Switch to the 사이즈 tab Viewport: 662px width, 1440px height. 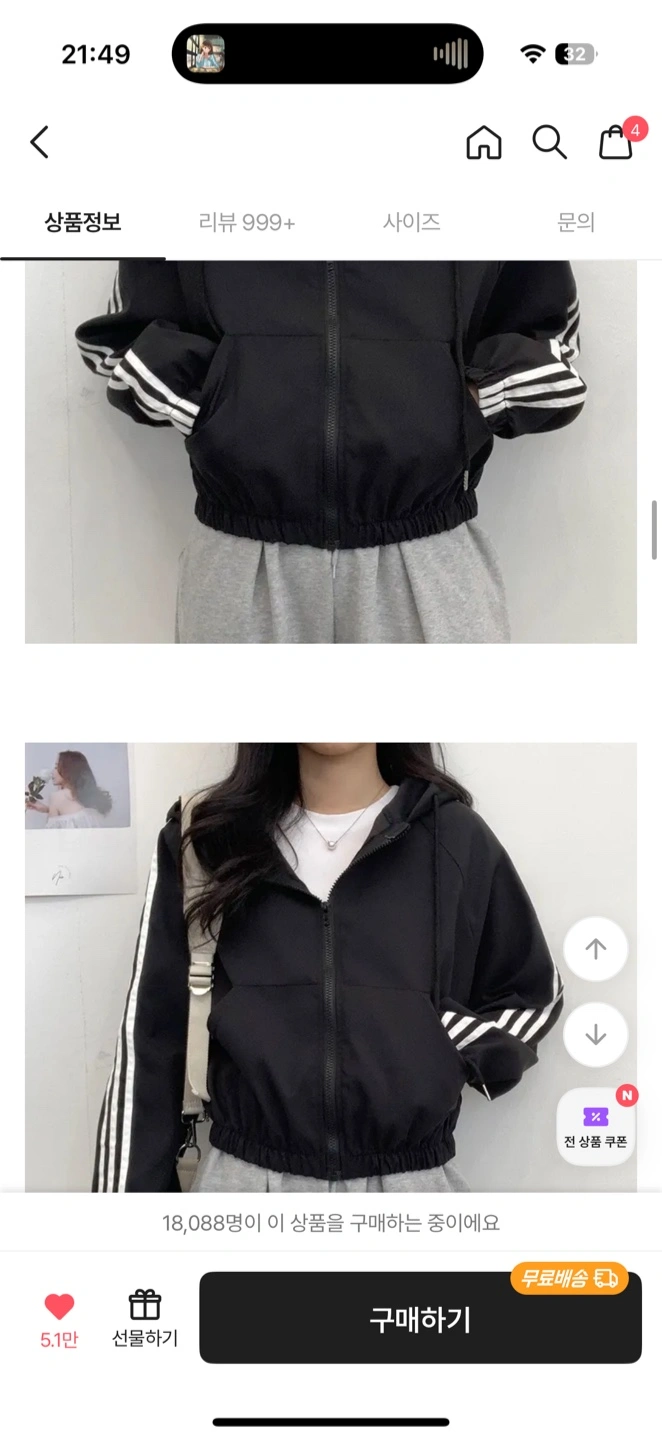411,222
